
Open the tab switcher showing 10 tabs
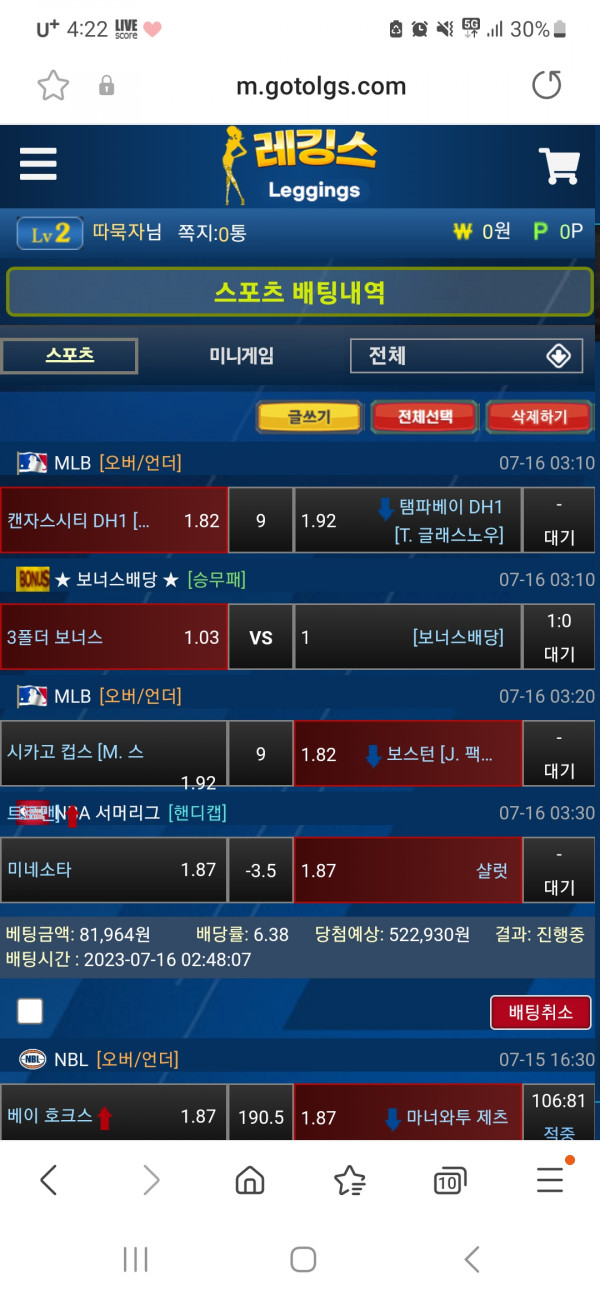pos(449,1182)
